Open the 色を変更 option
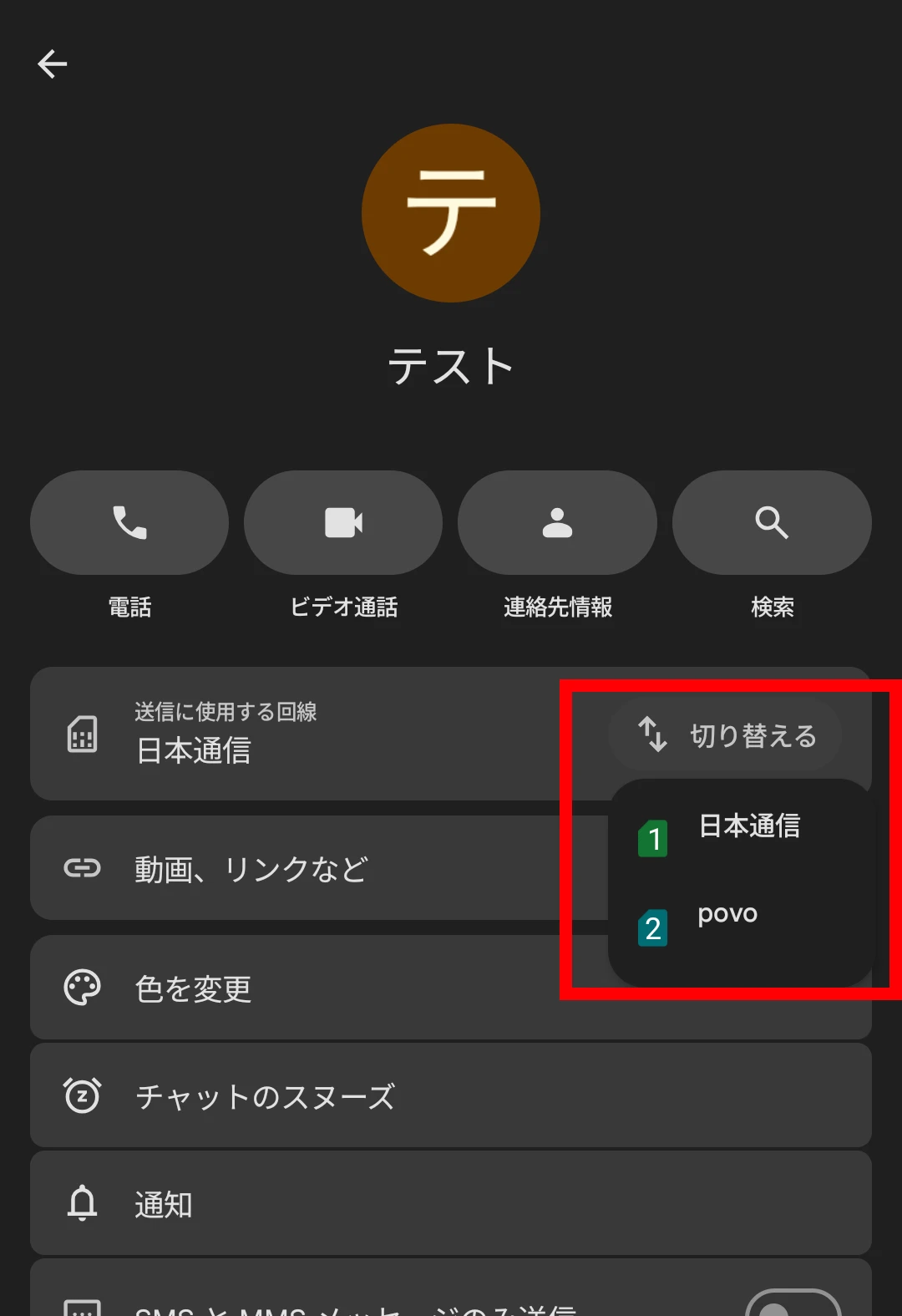 coord(317,988)
